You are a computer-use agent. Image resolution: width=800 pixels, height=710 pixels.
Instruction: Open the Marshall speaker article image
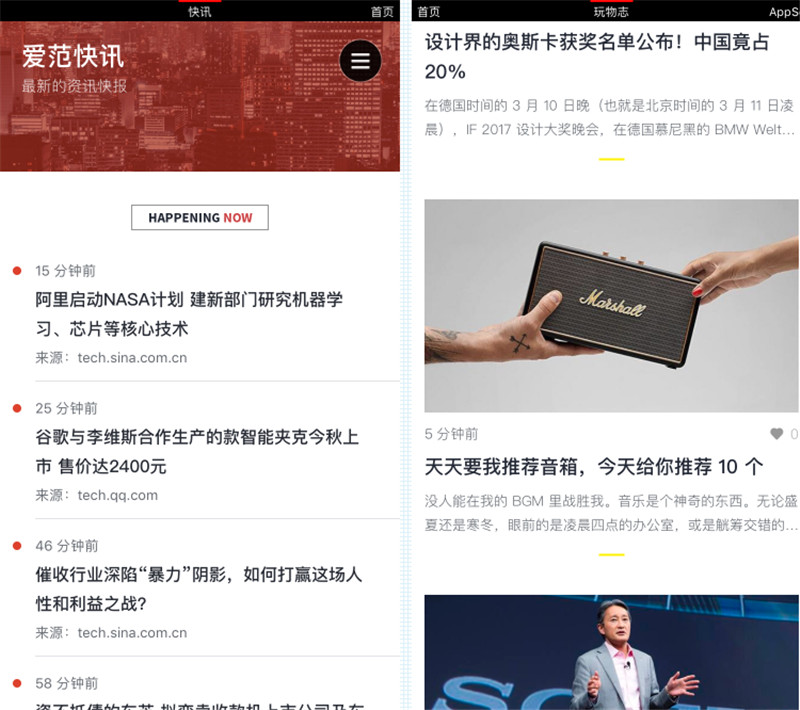point(611,306)
